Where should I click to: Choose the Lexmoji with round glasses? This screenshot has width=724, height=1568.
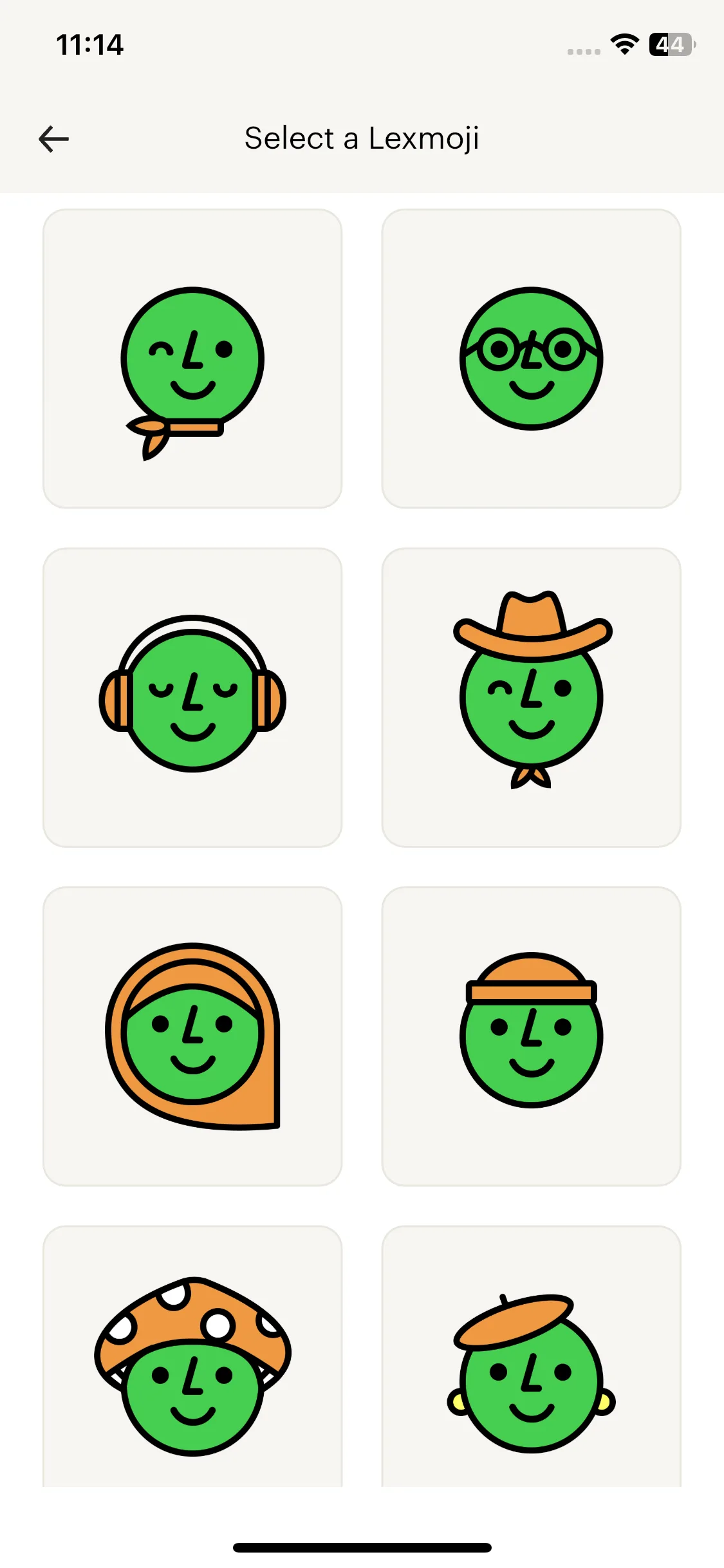click(x=531, y=359)
